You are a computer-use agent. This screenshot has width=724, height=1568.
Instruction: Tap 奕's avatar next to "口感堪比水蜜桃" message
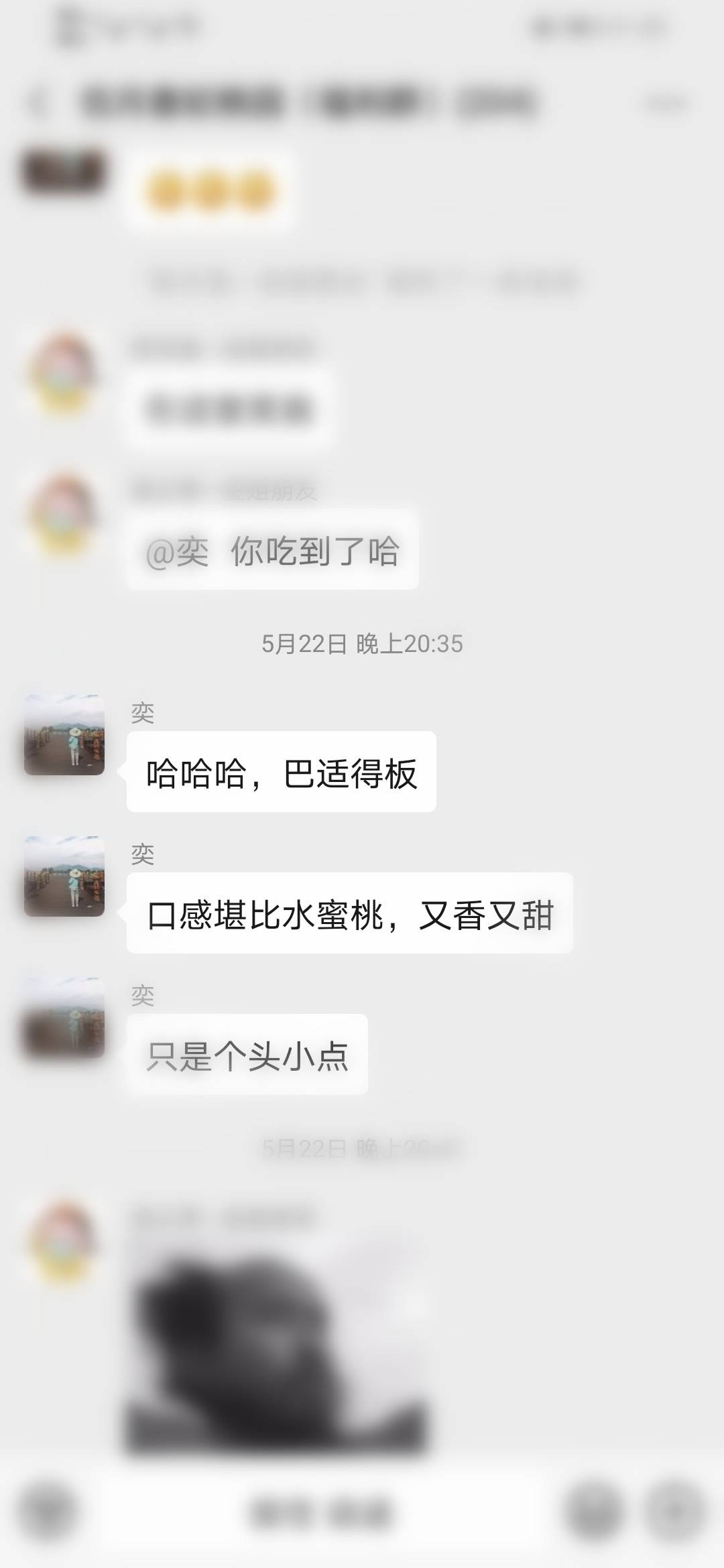point(64,876)
